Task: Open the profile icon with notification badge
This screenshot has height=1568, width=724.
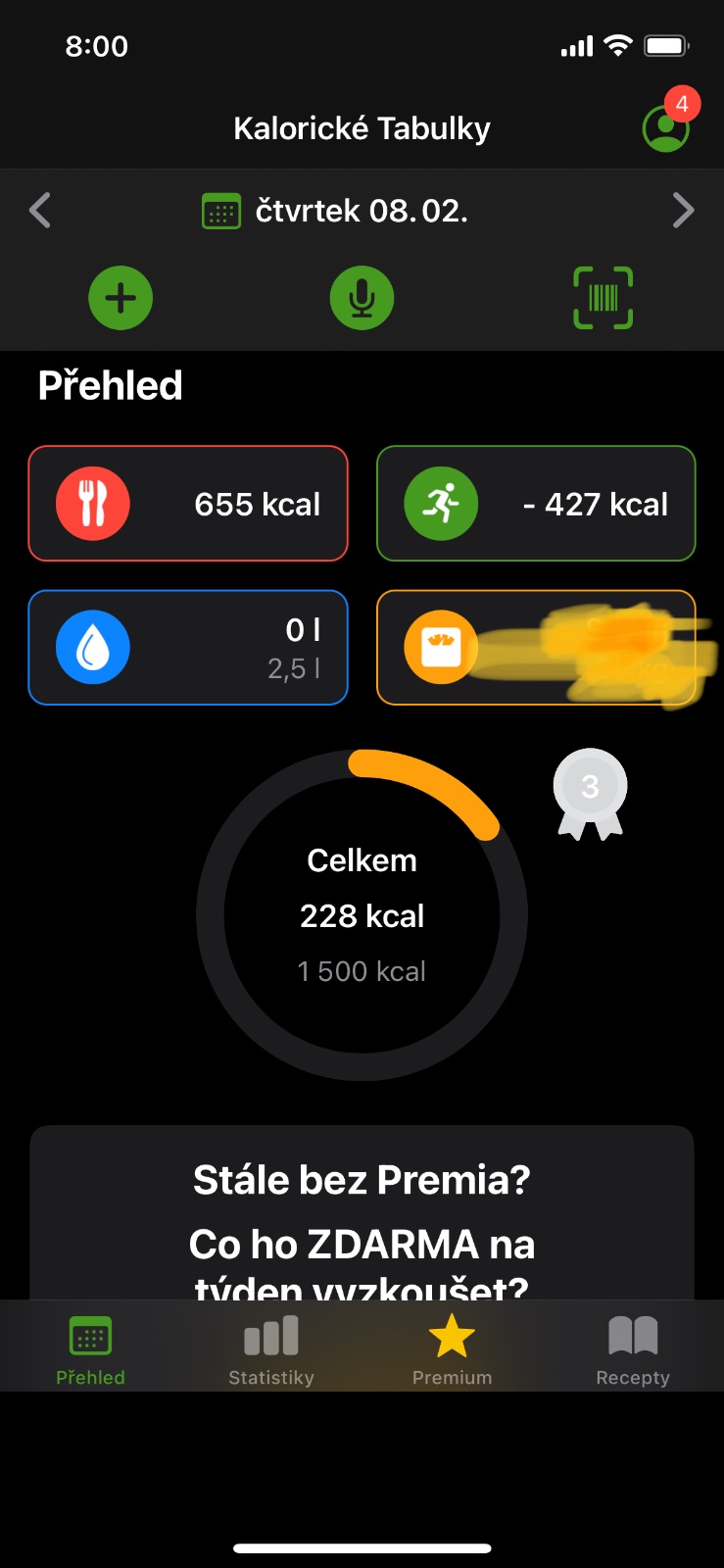Action: (x=667, y=126)
